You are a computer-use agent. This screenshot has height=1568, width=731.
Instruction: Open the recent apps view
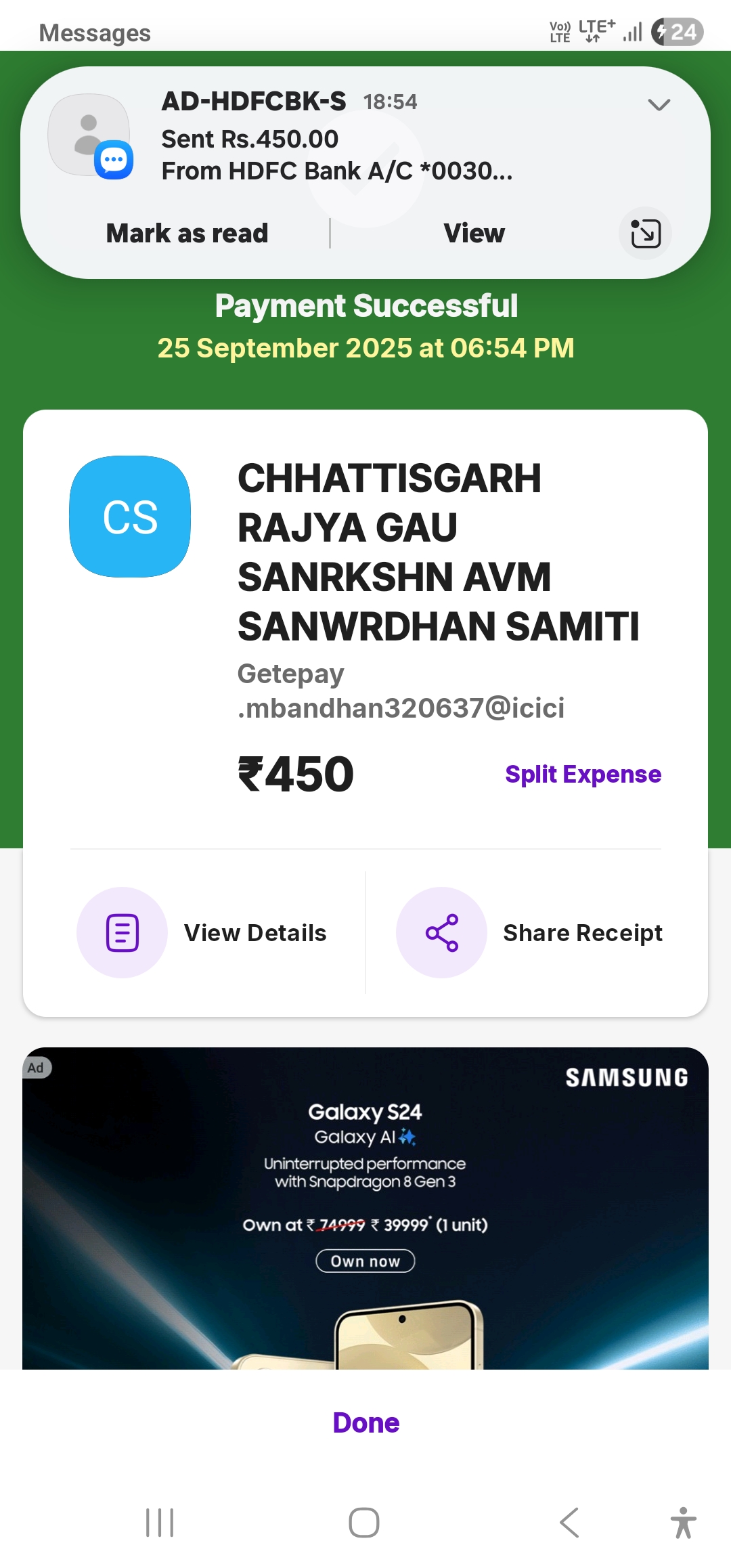(x=160, y=1523)
